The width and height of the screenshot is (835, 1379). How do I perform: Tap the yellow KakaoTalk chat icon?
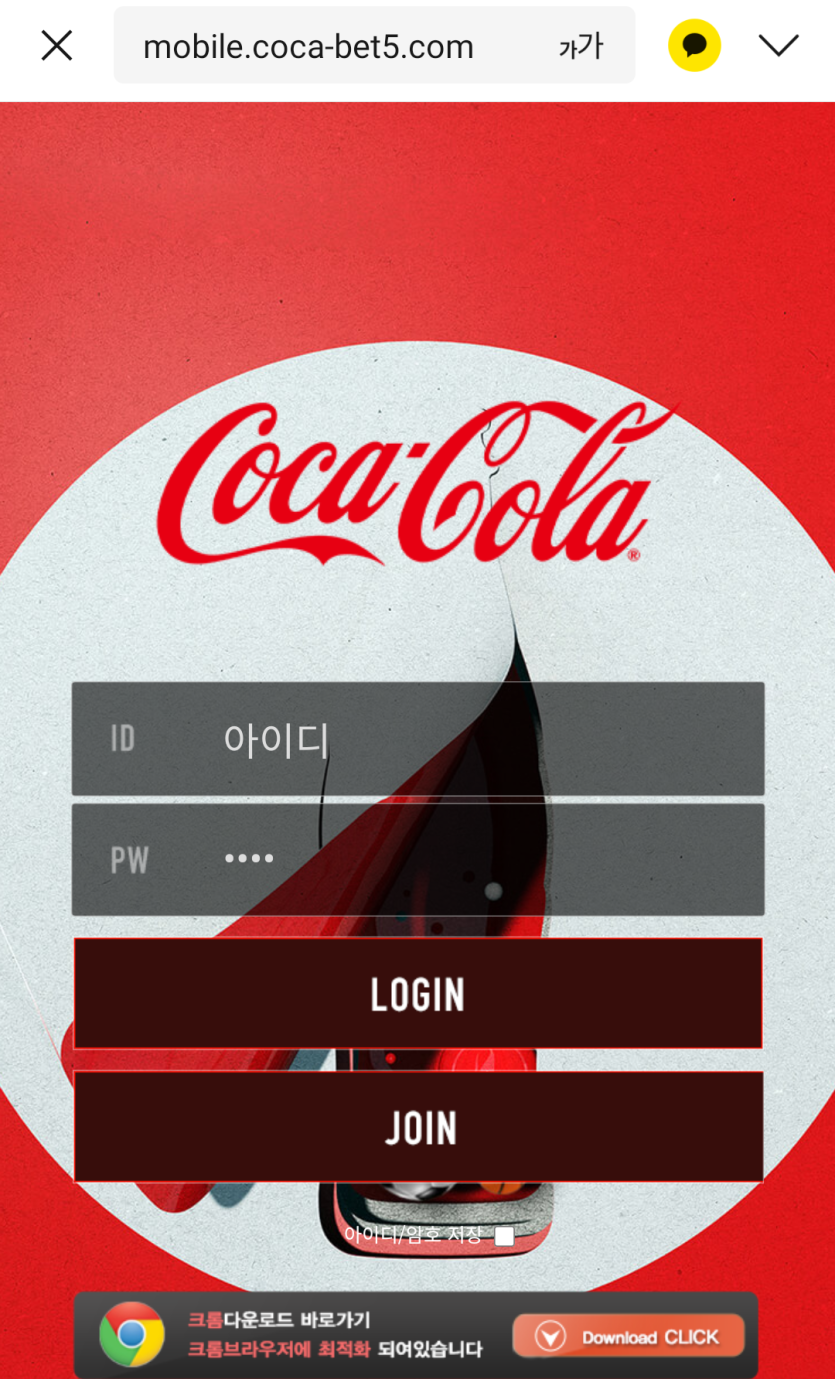694,45
